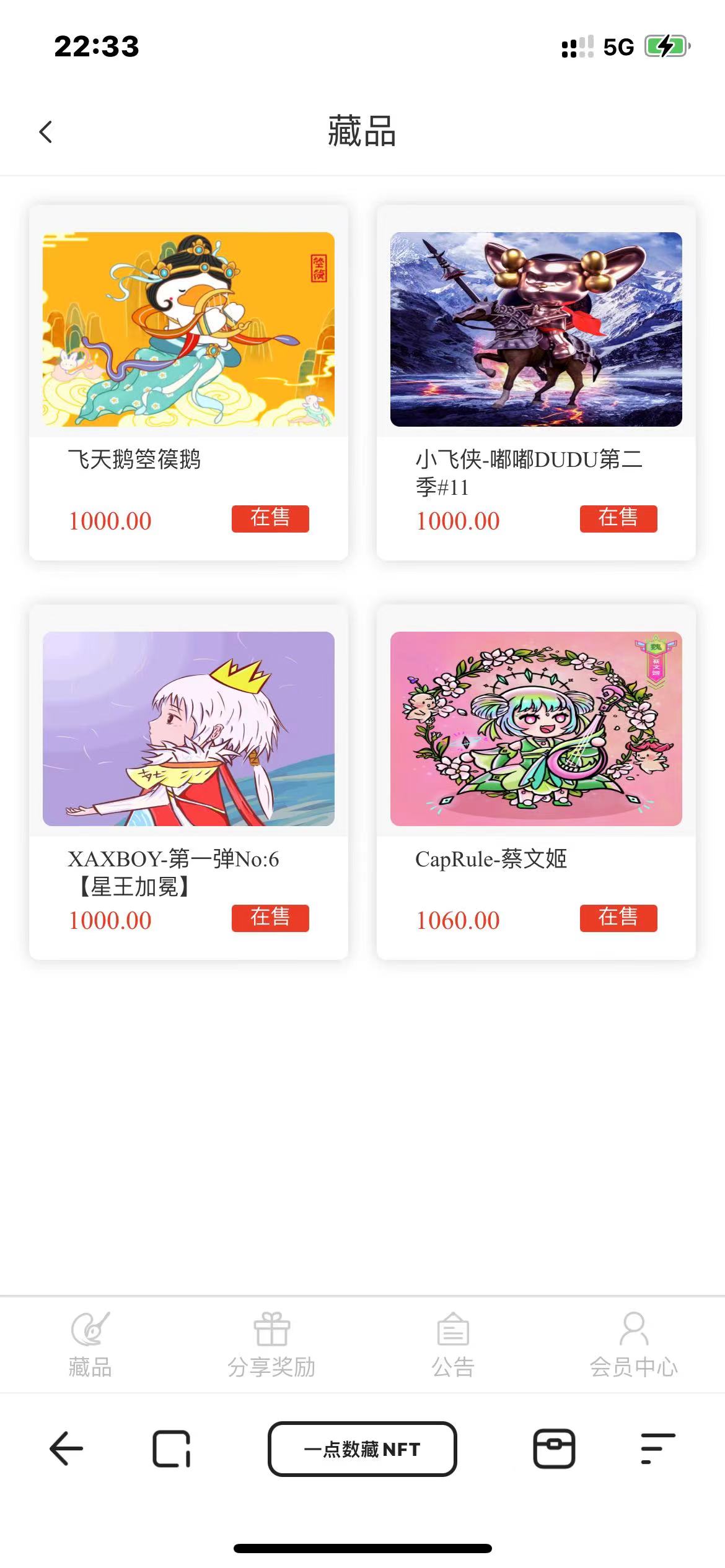Tap the 一点数藏 NFT title button
This screenshot has height=1568, width=725.
tap(362, 1448)
